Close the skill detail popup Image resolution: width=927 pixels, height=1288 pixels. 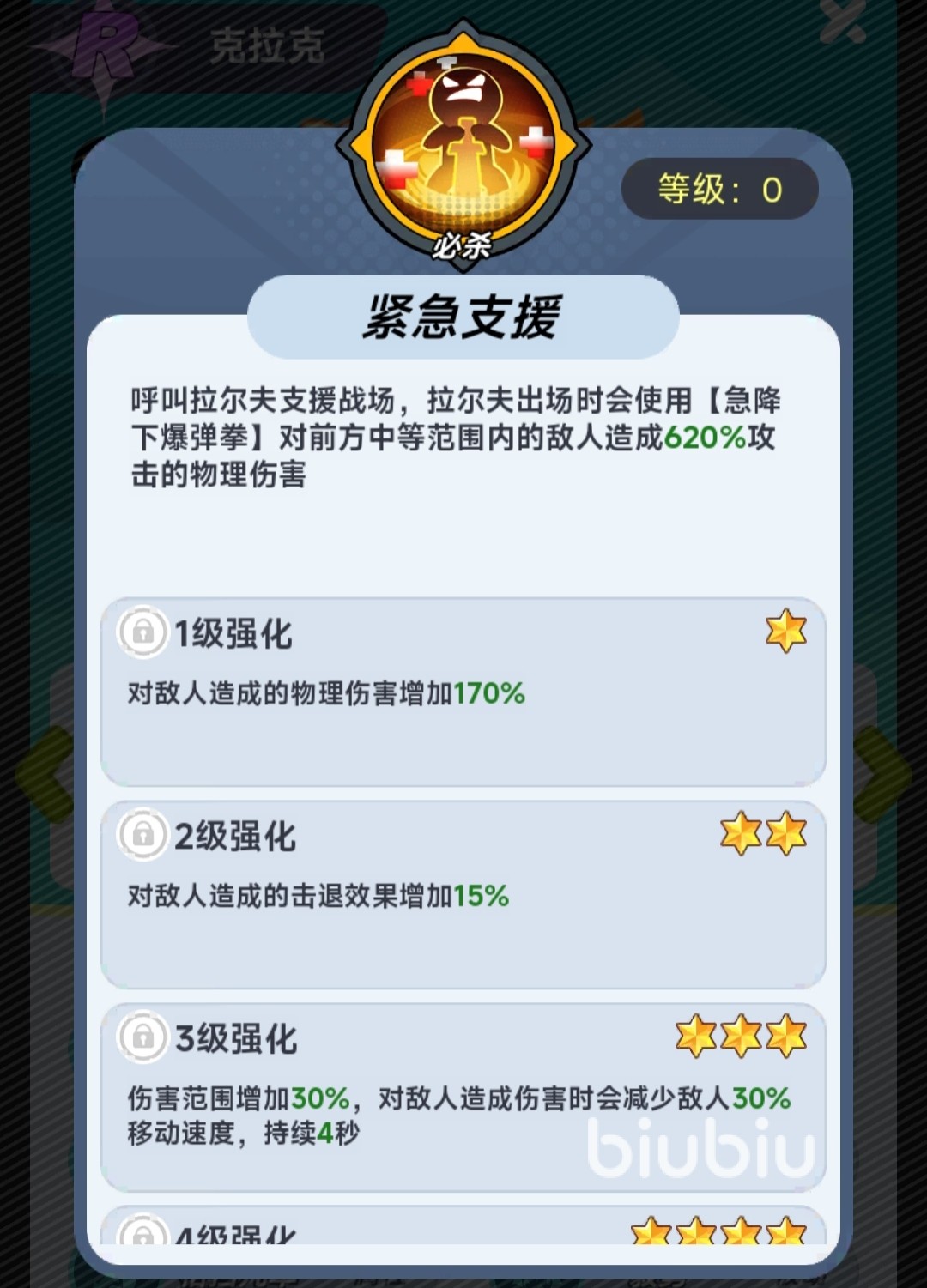click(843, 22)
